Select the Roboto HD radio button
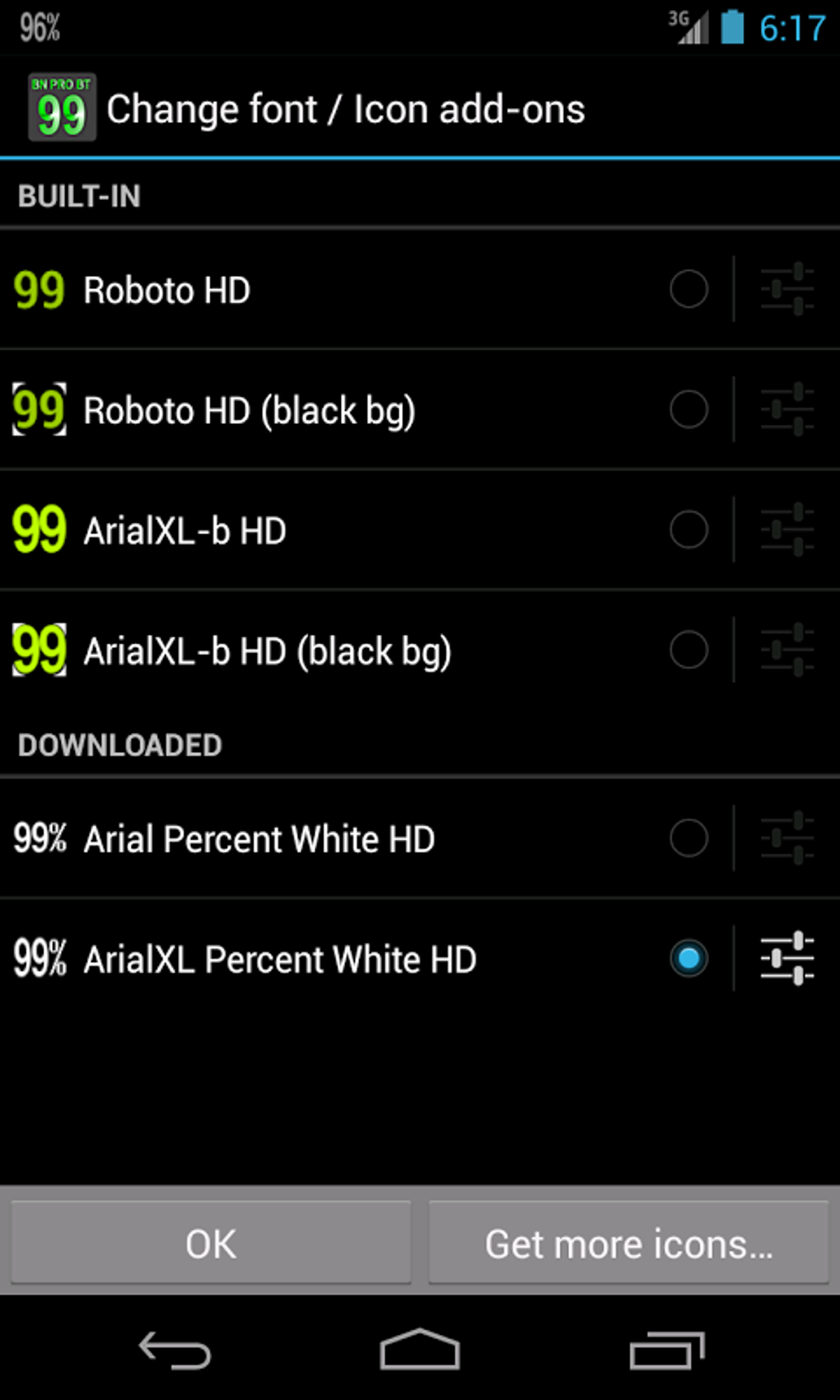This screenshot has width=840, height=1400. tap(688, 289)
